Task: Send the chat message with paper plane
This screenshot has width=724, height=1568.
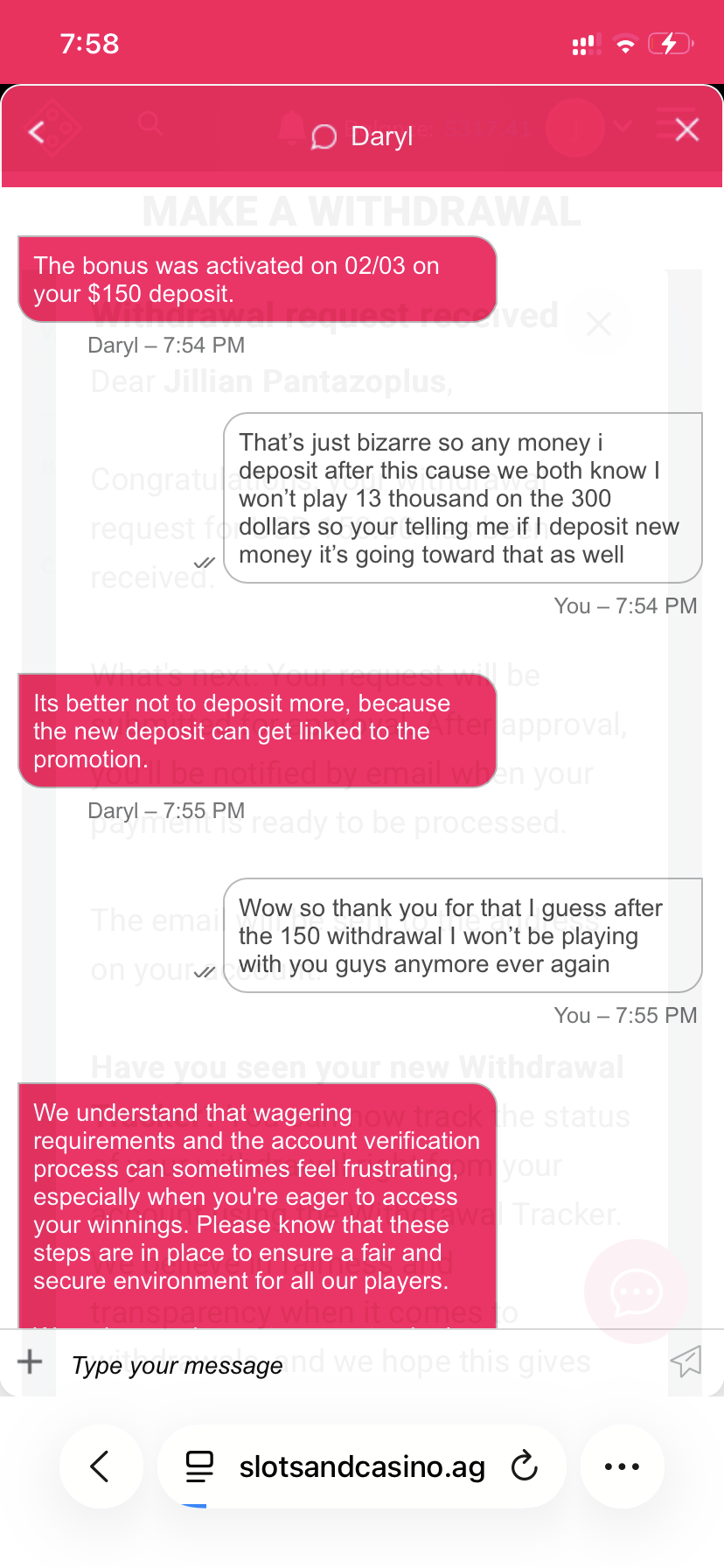Action: 686,1361
